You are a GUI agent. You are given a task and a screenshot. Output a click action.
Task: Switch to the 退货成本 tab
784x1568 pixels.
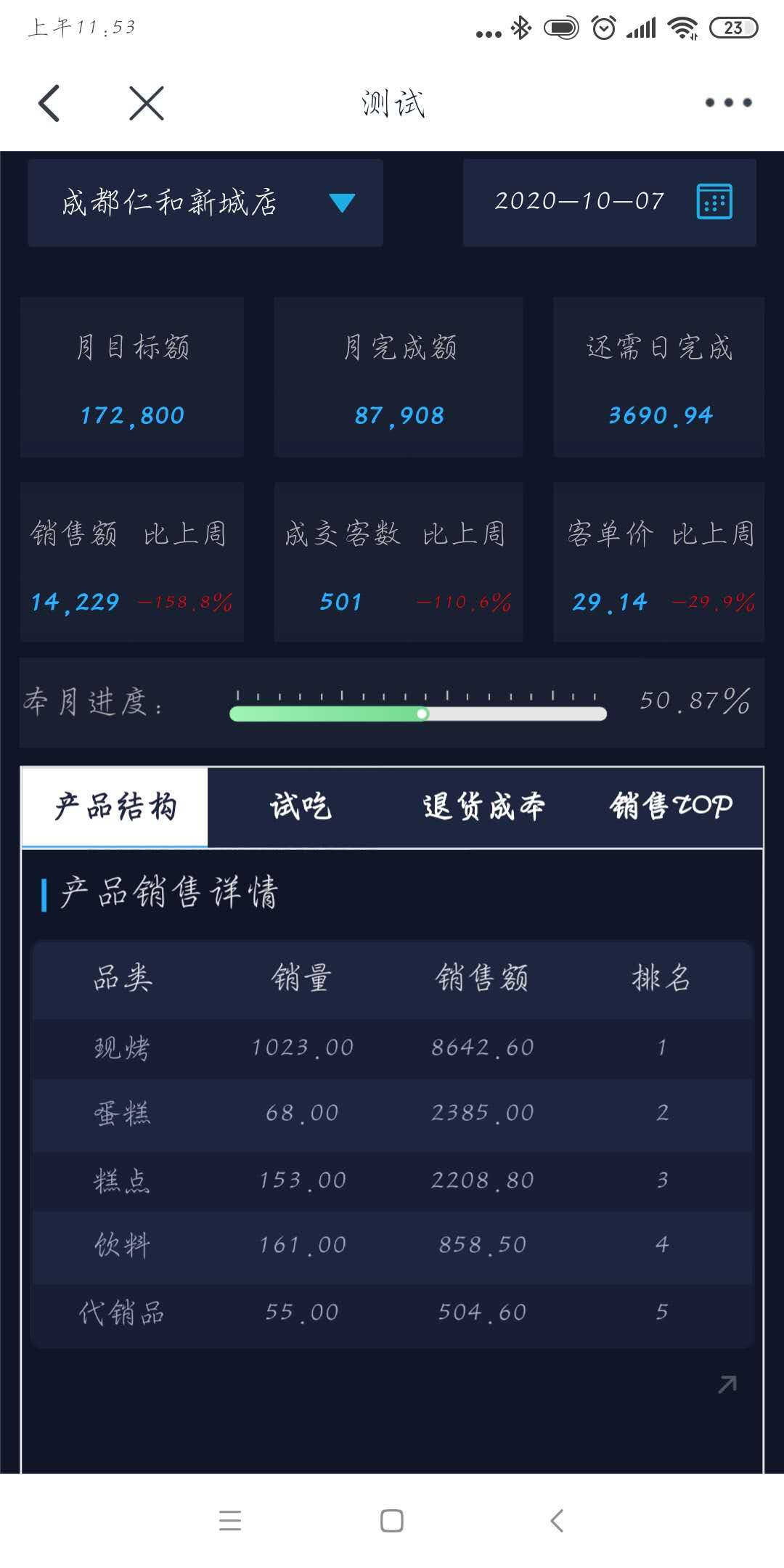pos(484,807)
